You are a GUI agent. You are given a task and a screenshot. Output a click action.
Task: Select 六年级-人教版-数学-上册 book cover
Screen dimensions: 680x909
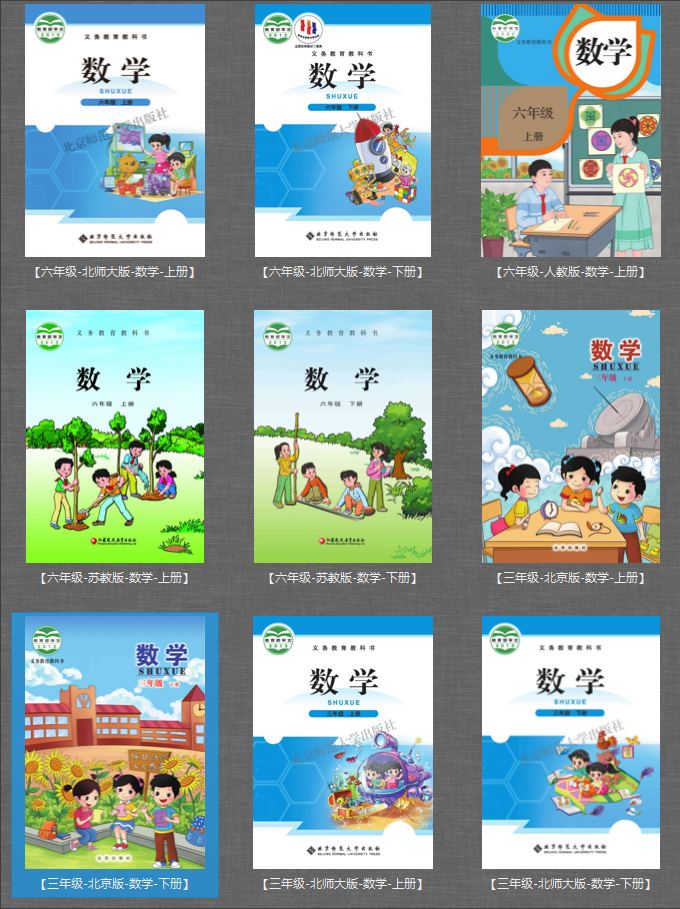click(571, 131)
